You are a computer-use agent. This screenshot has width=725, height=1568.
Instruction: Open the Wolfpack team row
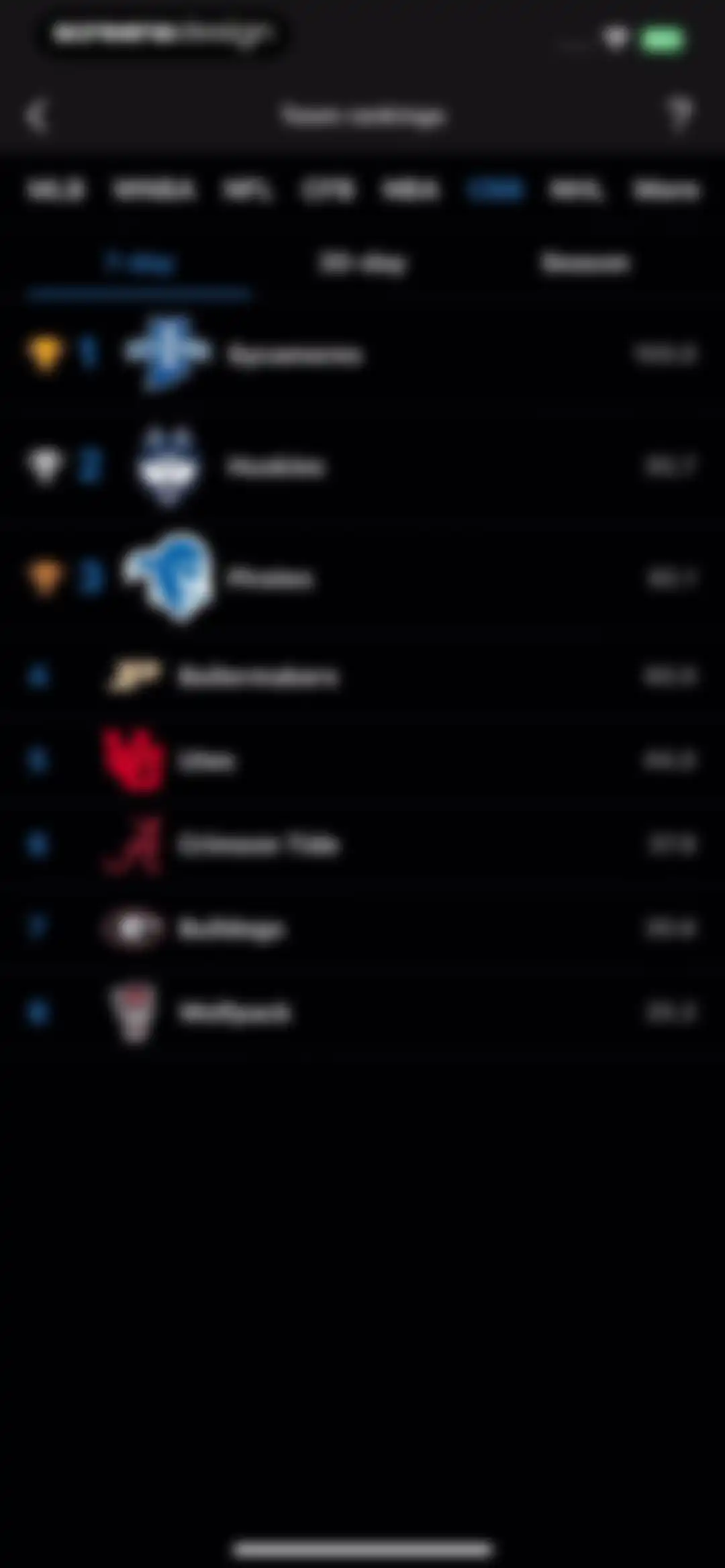click(362, 1012)
